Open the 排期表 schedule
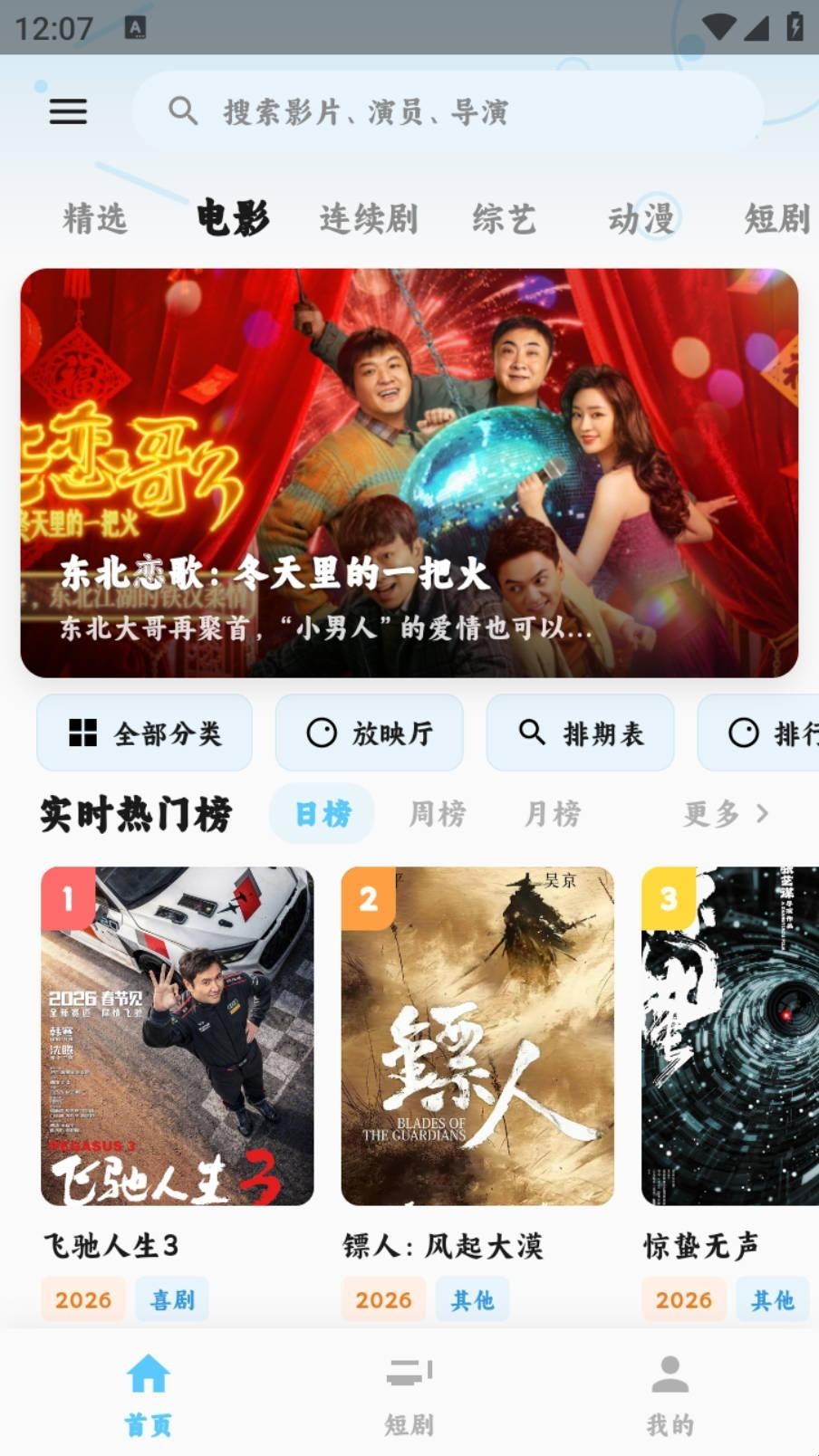Screen dimensions: 819x1456 coord(581,733)
